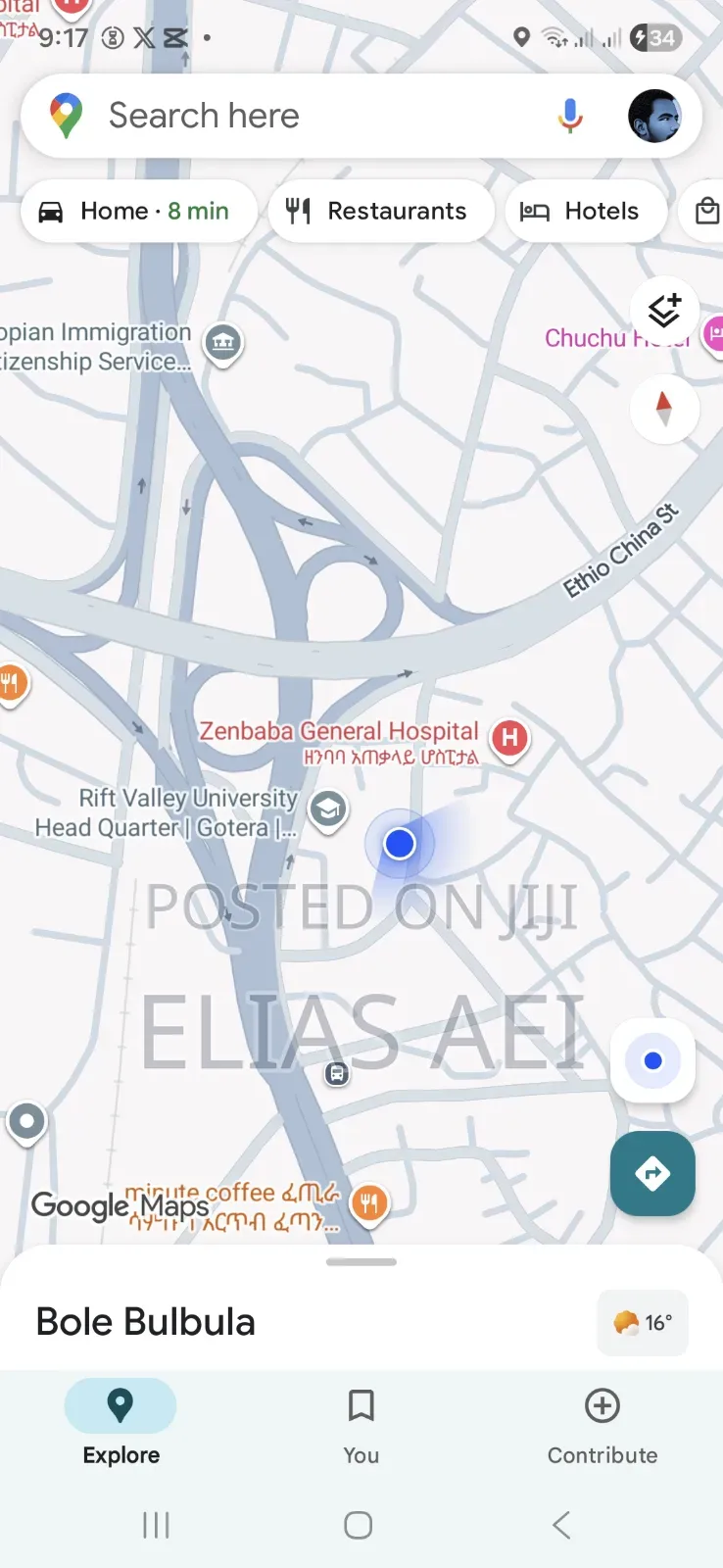This screenshot has height=1568, width=723.
Task: Select the Rift Valley University marker
Action: [328, 809]
